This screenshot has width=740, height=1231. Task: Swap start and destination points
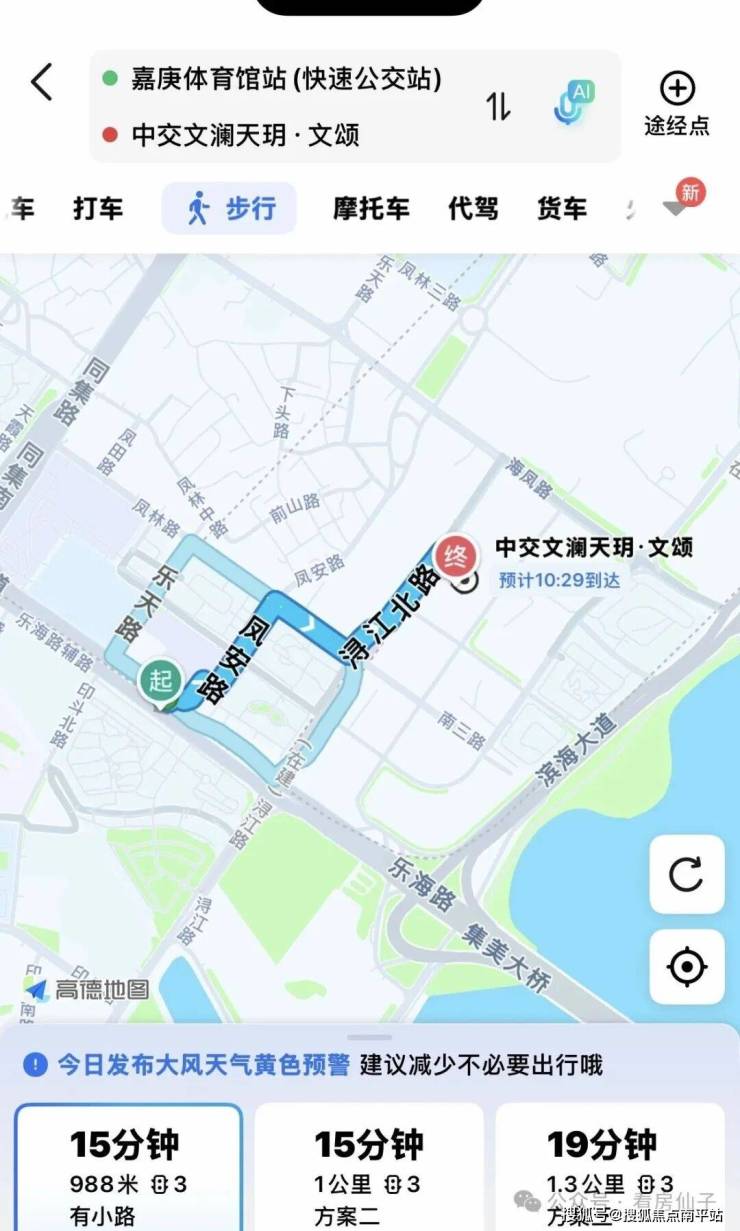pos(498,106)
